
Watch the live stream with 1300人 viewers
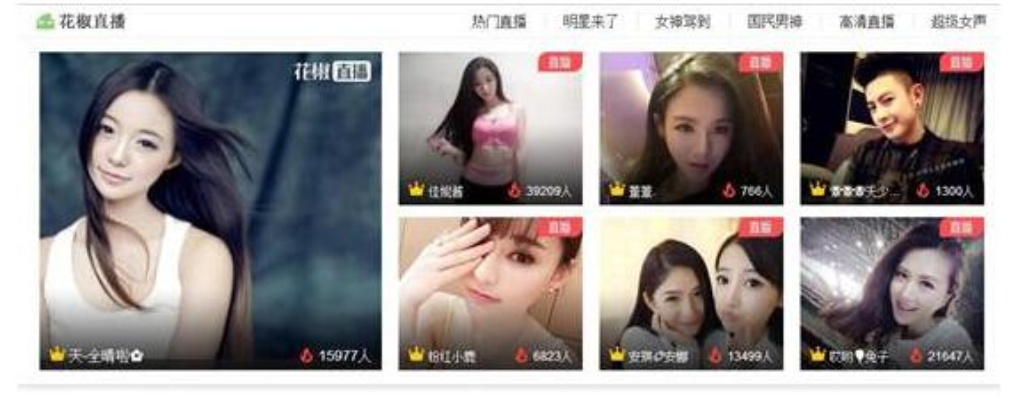pyautogui.click(x=892, y=128)
